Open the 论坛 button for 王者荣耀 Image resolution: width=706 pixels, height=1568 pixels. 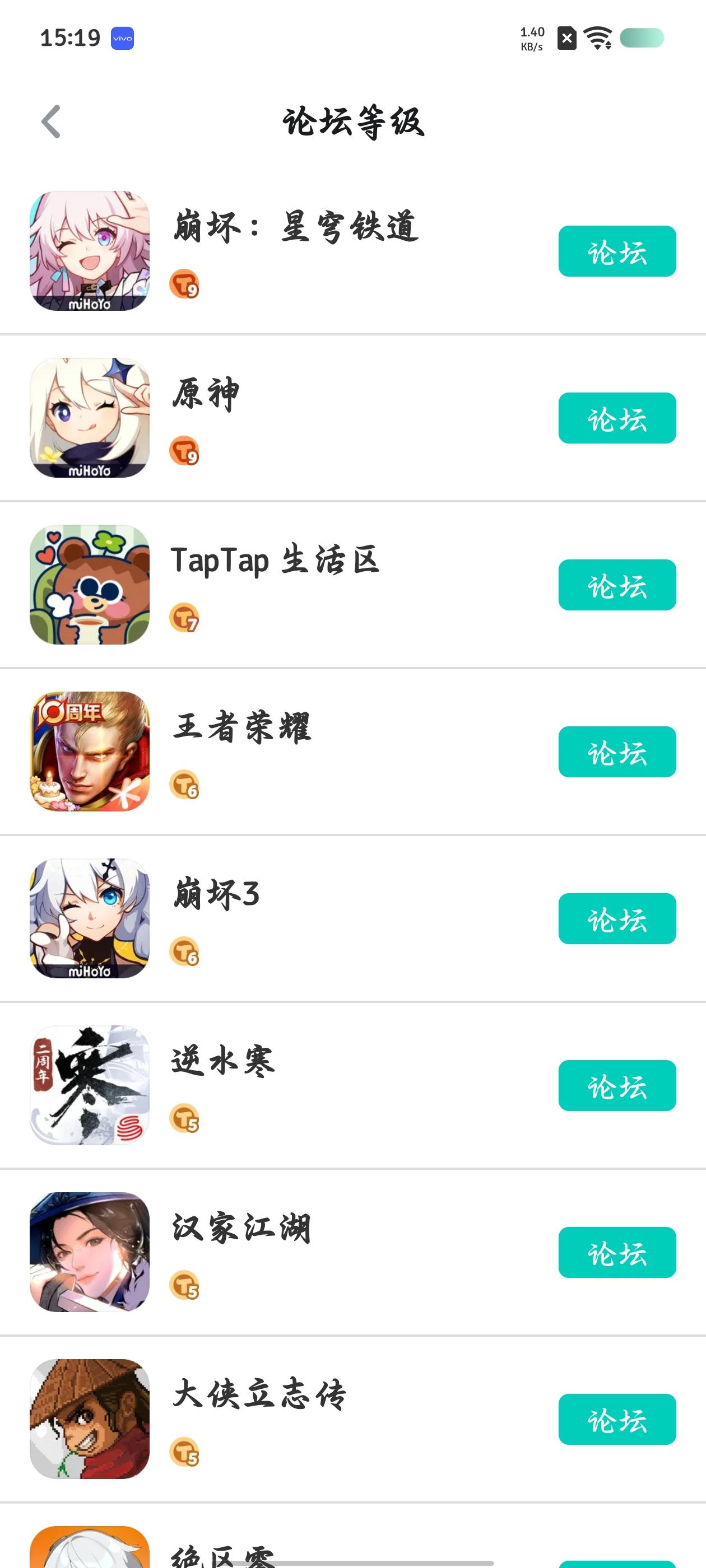click(616, 752)
